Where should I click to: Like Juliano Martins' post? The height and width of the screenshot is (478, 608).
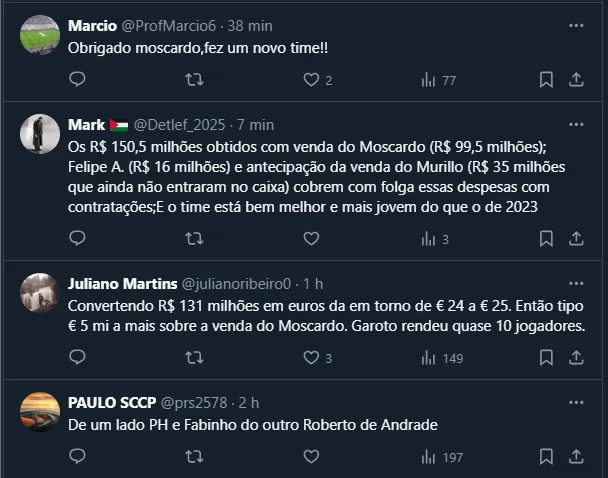coord(311,358)
